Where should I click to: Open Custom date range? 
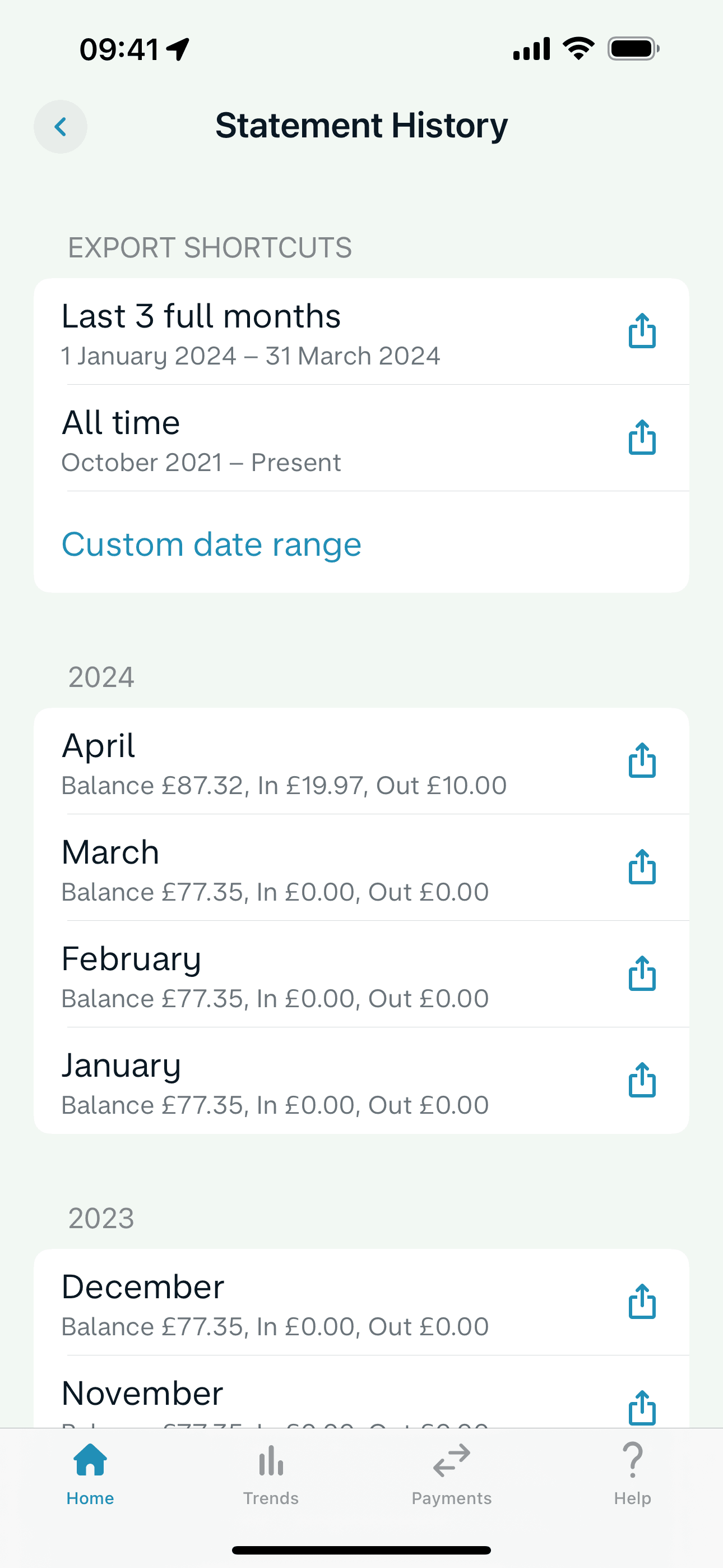click(212, 543)
